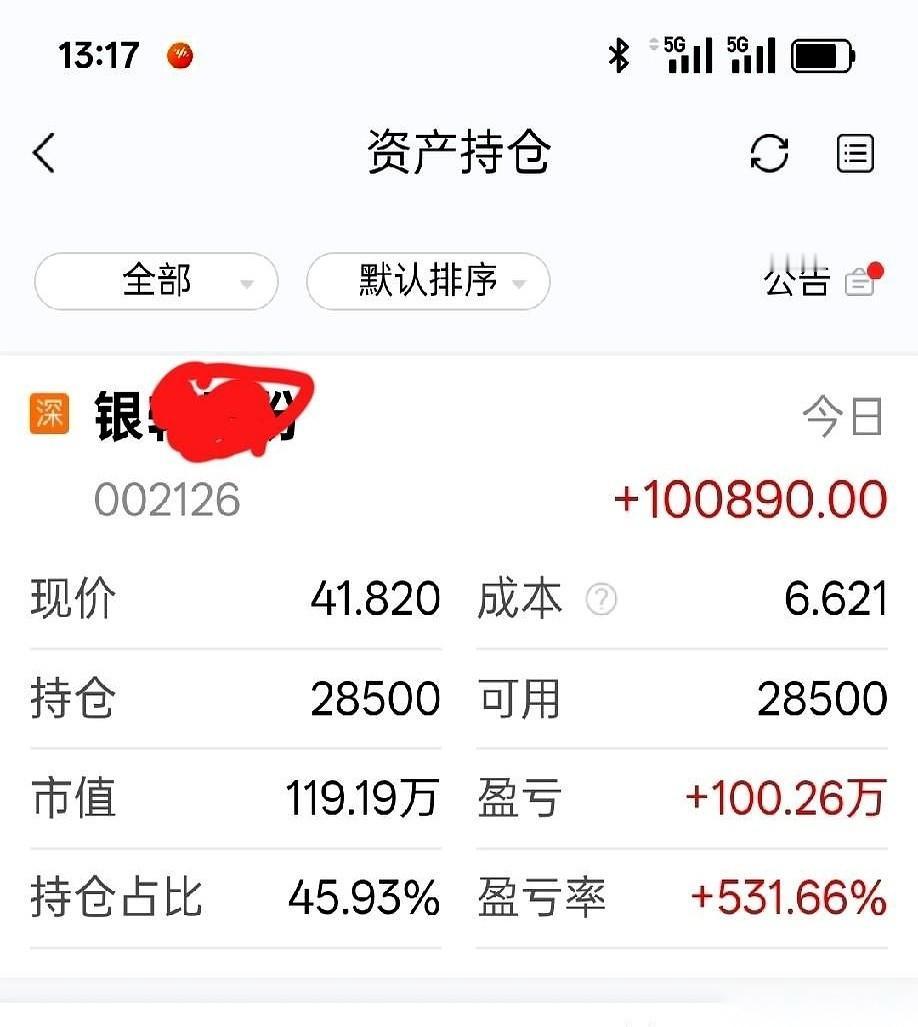
Task: Tap the Bluetooth status icon
Action: click(x=618, y=57)
